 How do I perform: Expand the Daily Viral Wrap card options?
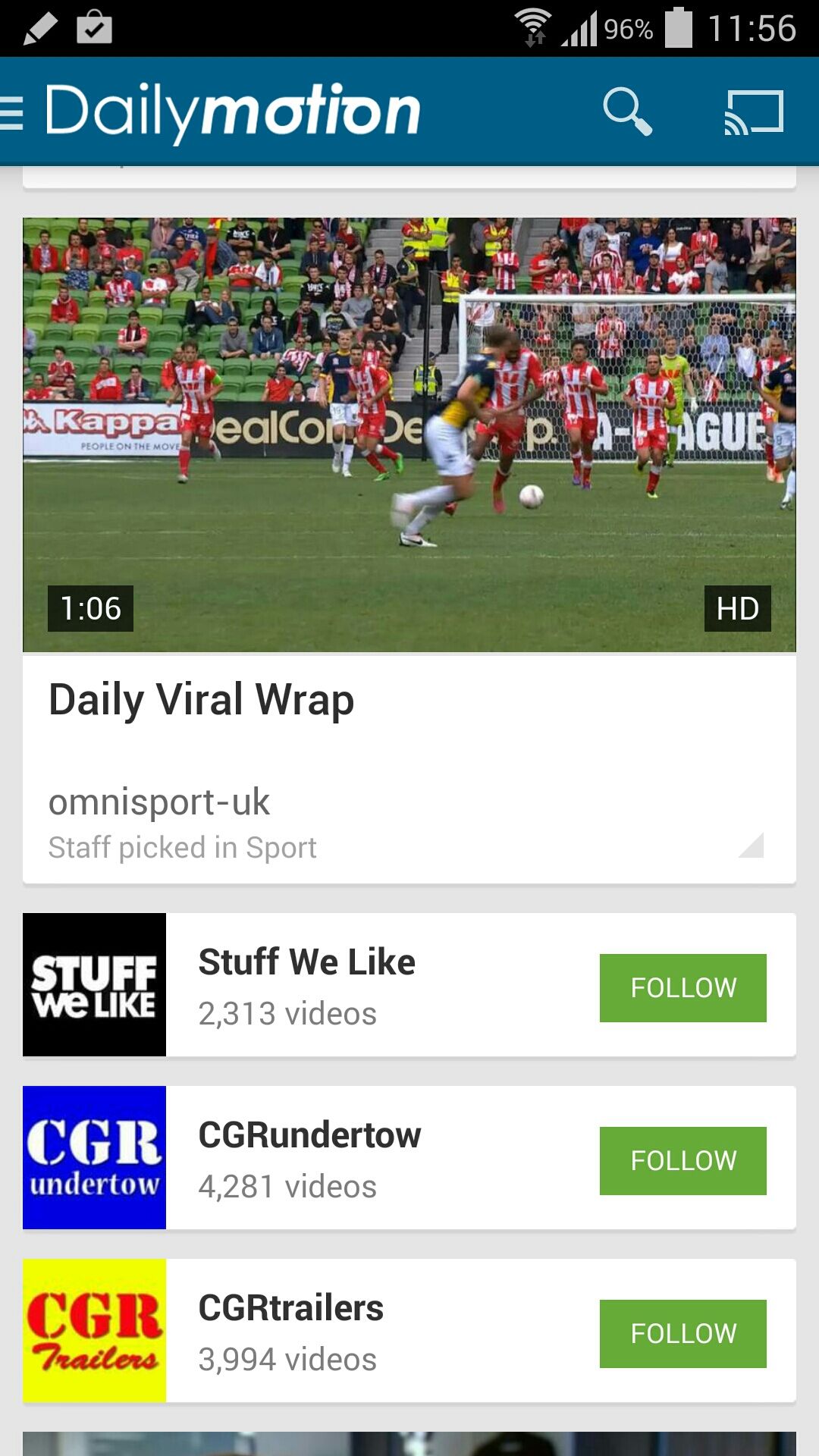tap(752, 844)
